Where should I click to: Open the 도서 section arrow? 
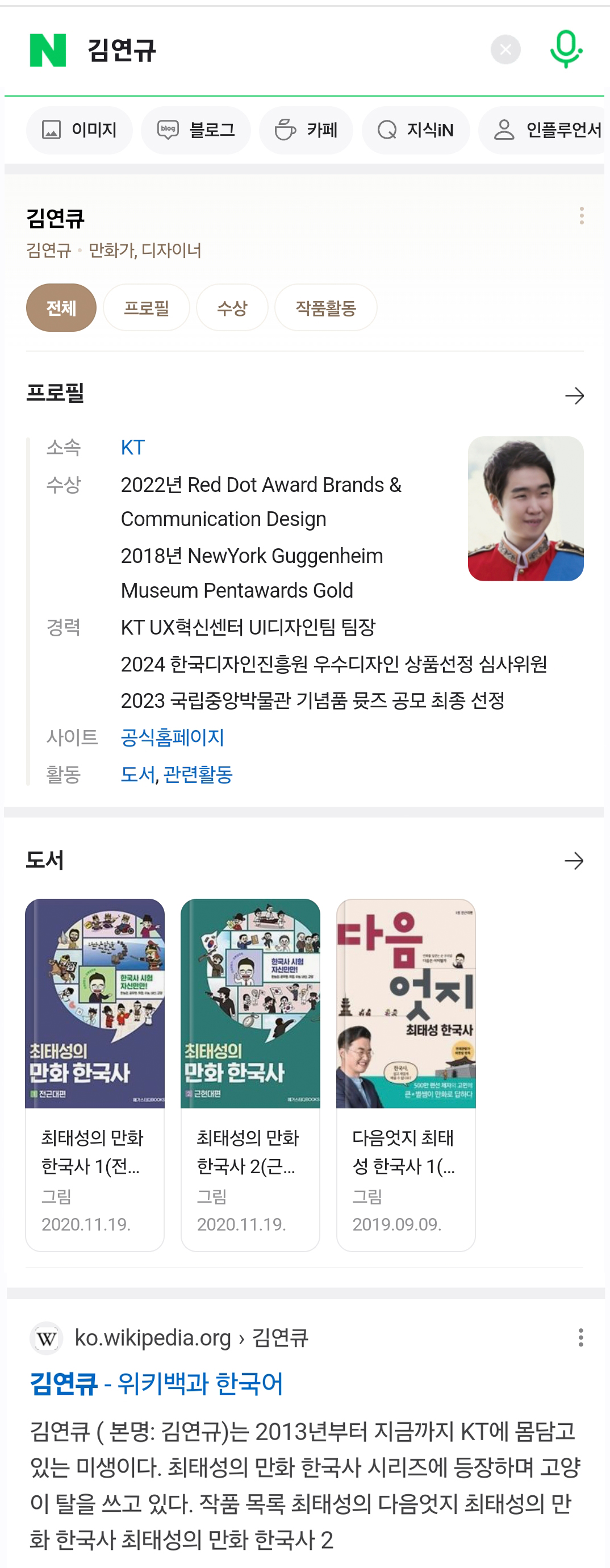(574, 861)
